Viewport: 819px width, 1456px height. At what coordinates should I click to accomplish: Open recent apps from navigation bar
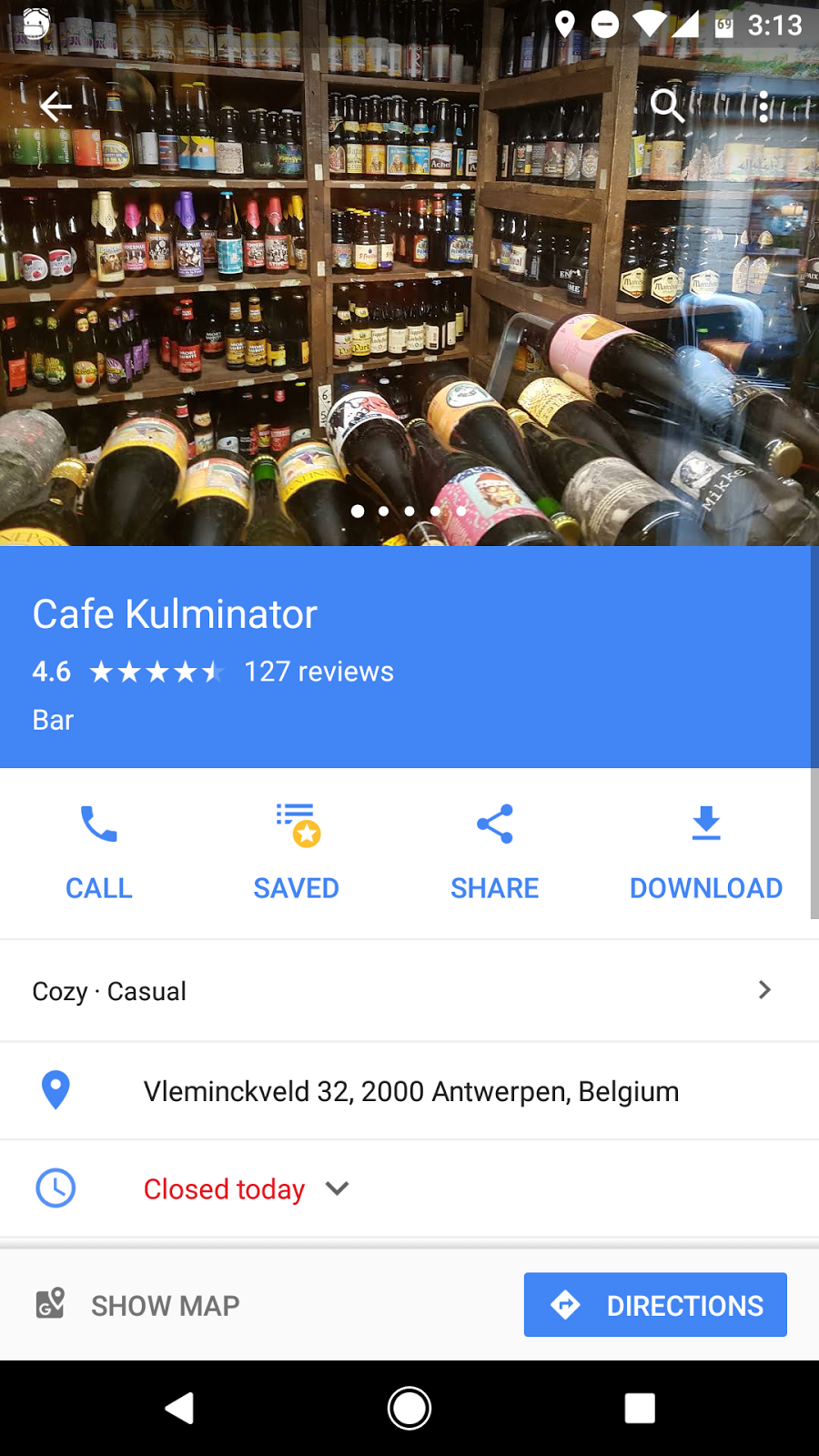pos(640,1409)
